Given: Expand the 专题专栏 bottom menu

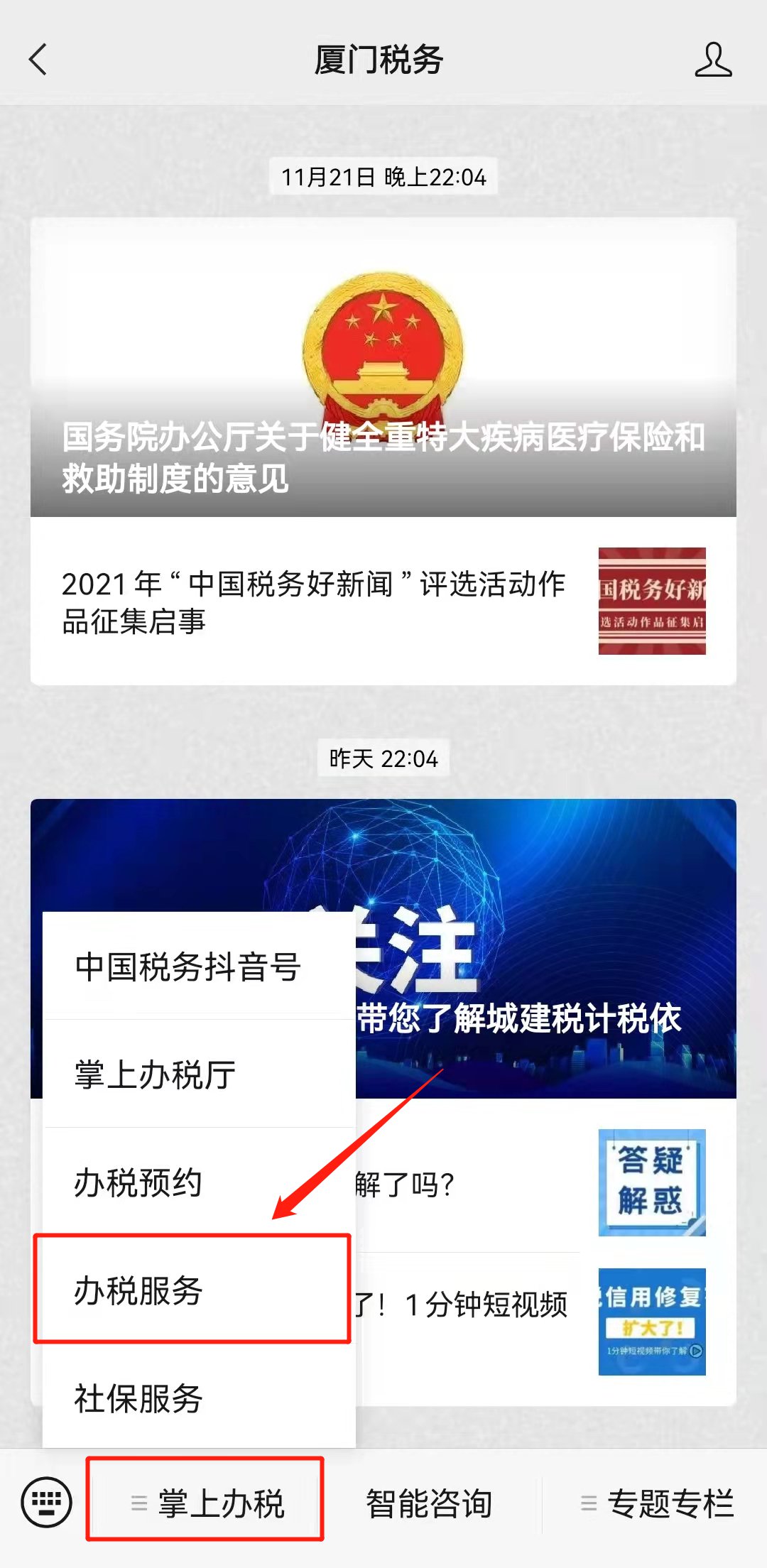Looking at the screenshot, I should 657,1503.
